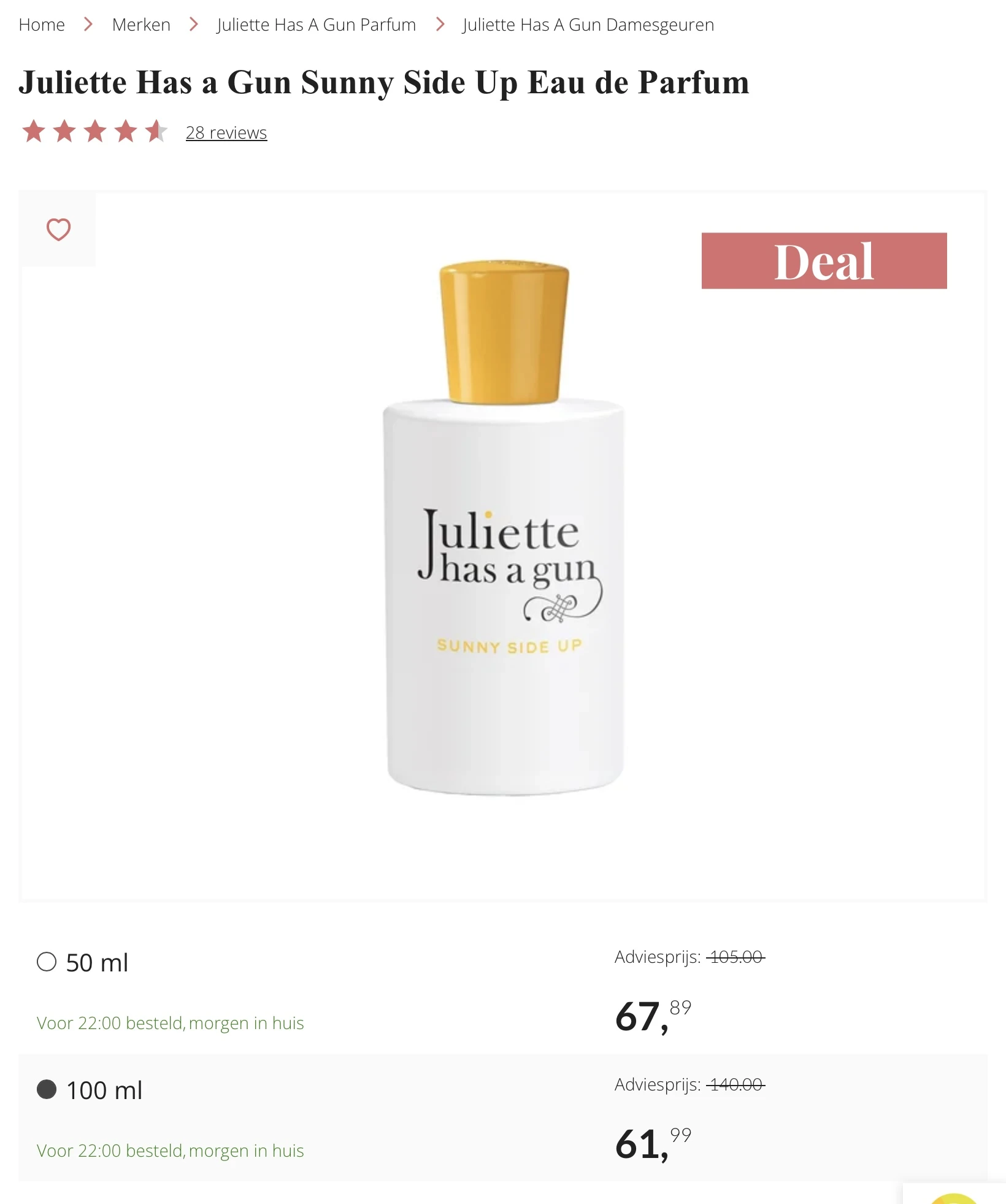Navigate to Merken via breadcrumb
The image size is (1006, 1204).
click(140, 25)
